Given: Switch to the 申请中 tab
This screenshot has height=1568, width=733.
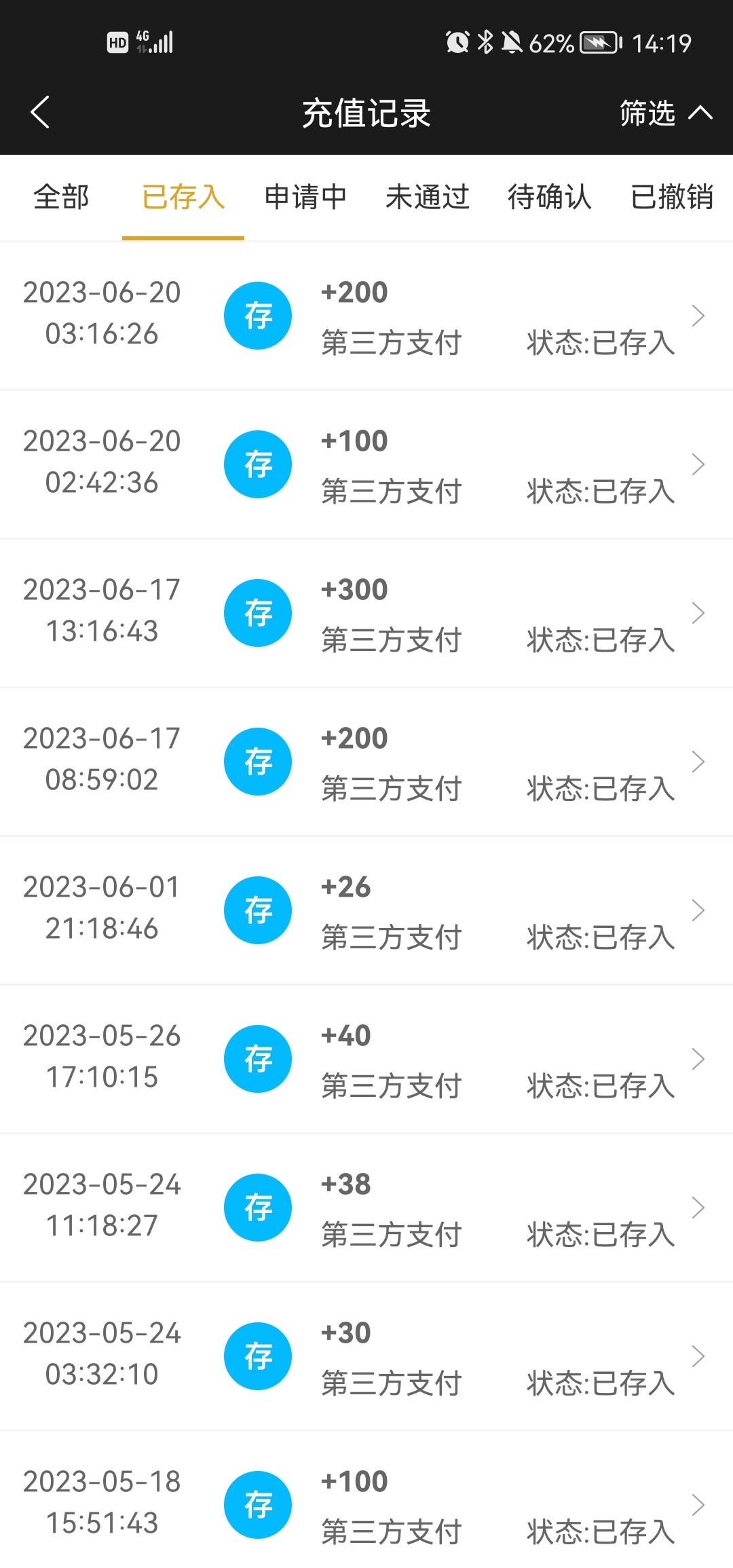Looking at the screenshot, I should pos(305,198).
